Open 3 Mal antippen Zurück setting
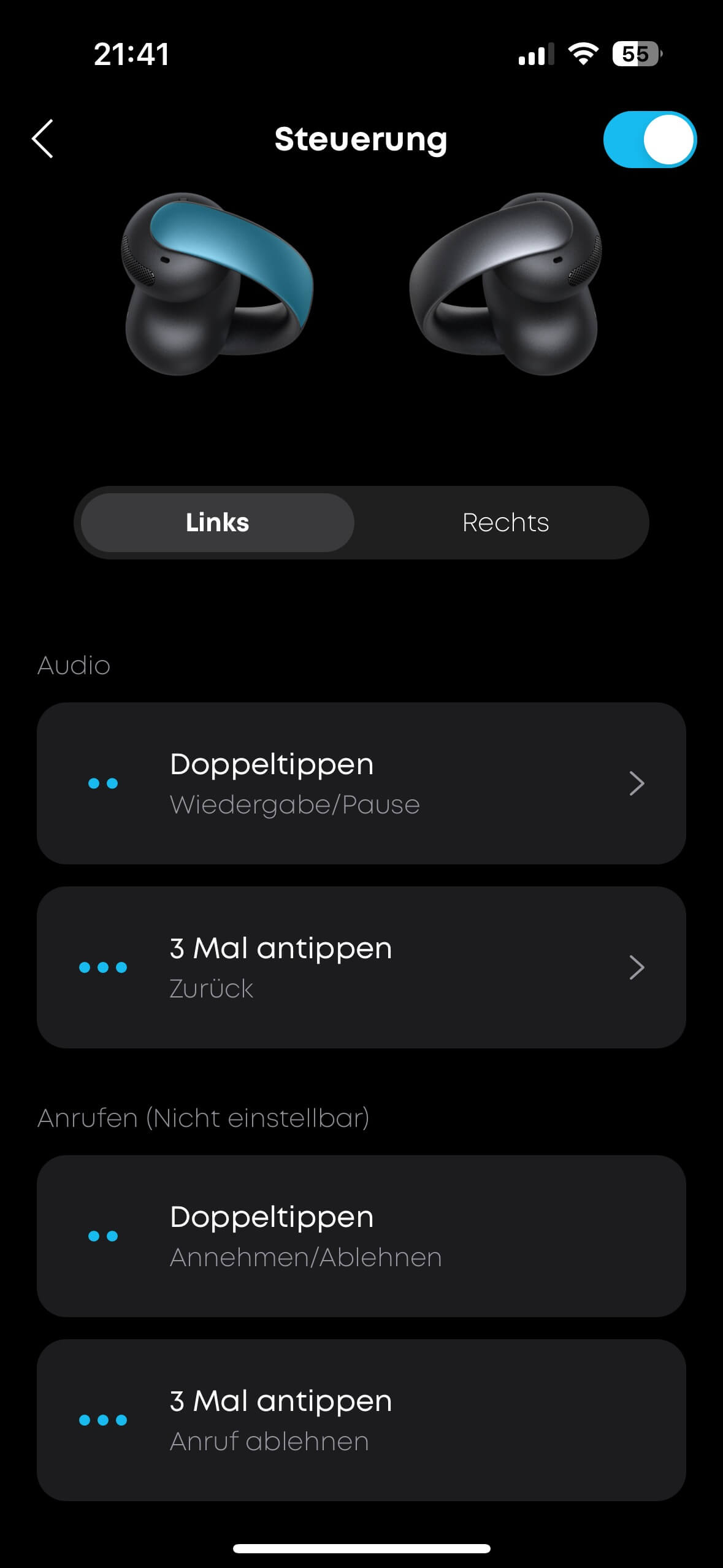 click(x=361, y=967)
